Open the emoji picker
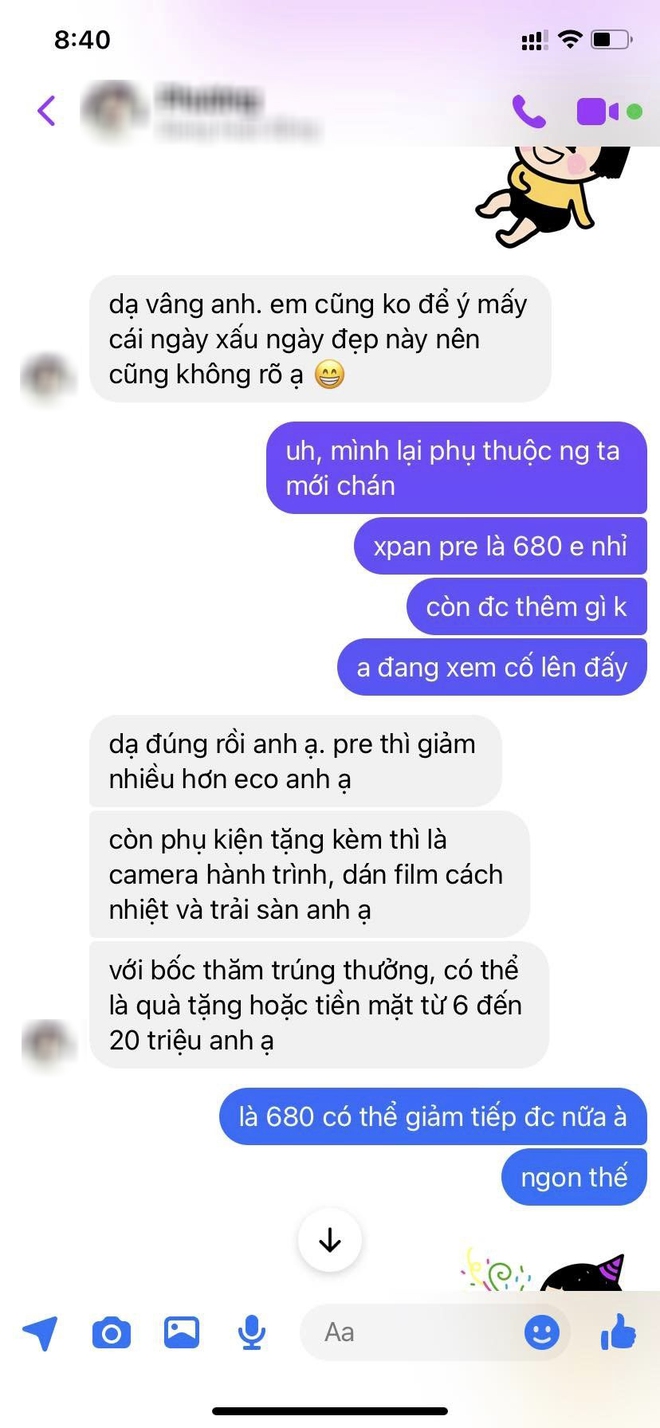The height and width of the screenshot is (1428, 660). coord(542,1332)
